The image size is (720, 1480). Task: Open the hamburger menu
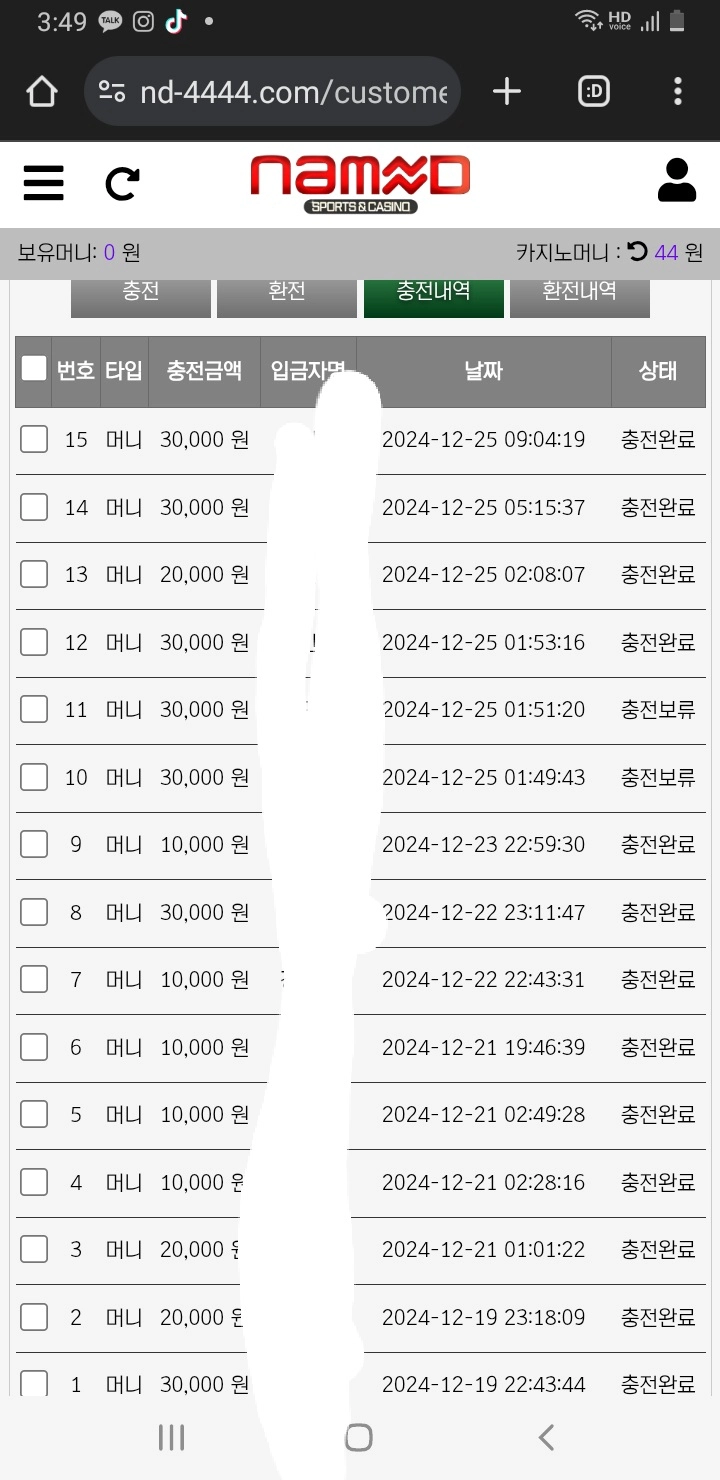pos(43,183)
